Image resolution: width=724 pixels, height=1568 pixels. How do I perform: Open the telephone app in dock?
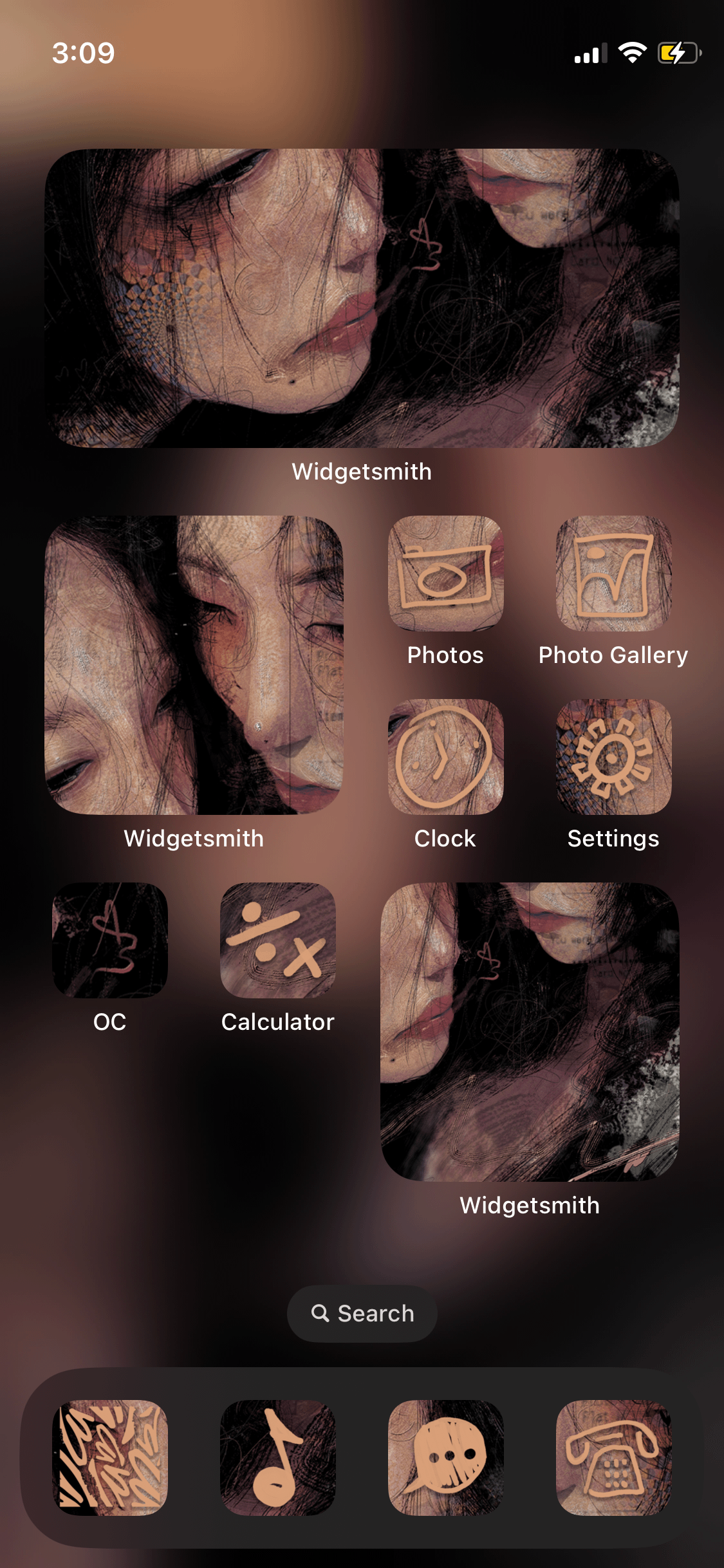point(613,1457)
